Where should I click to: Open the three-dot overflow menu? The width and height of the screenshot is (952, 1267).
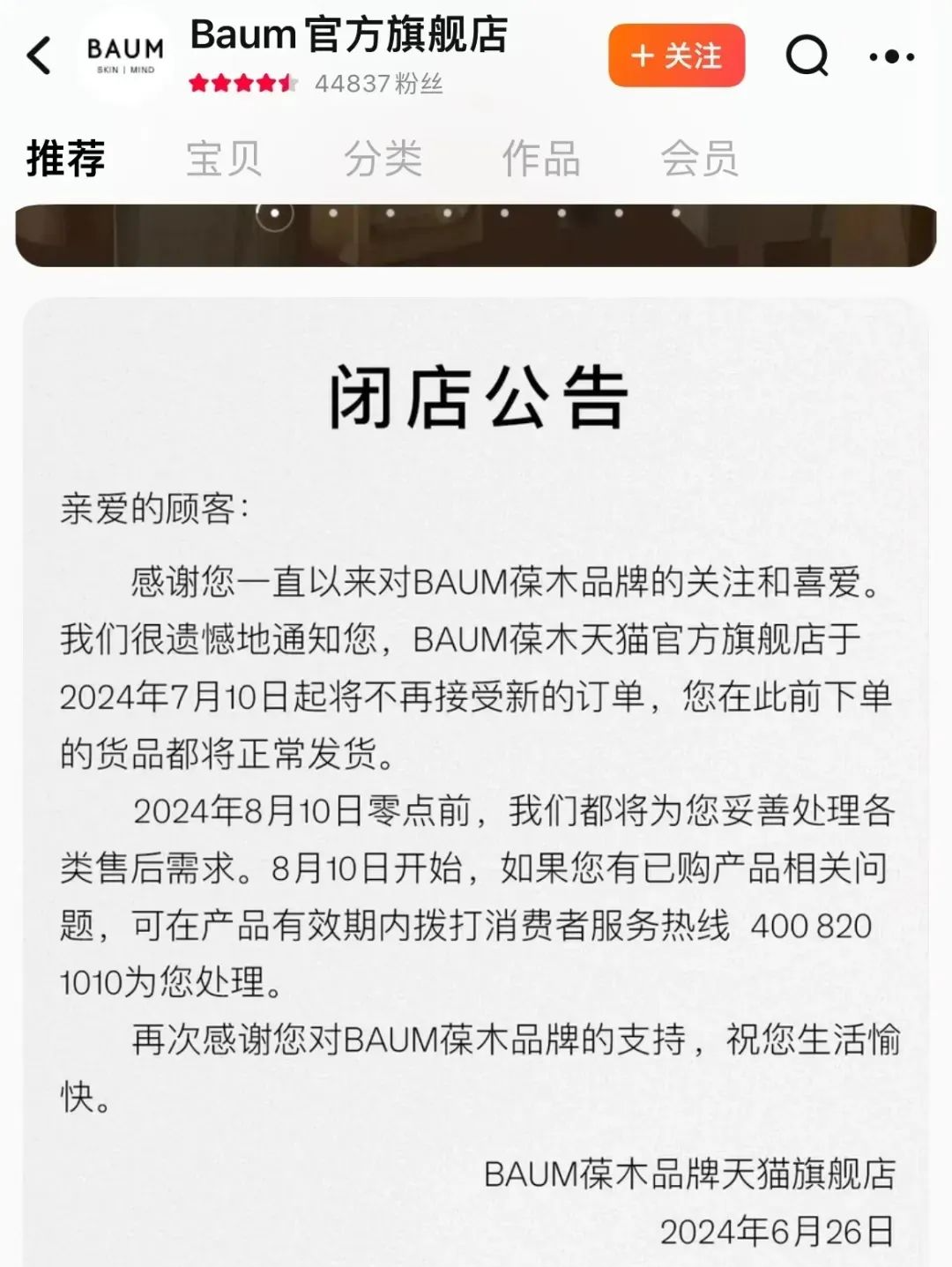click(891, 57)
